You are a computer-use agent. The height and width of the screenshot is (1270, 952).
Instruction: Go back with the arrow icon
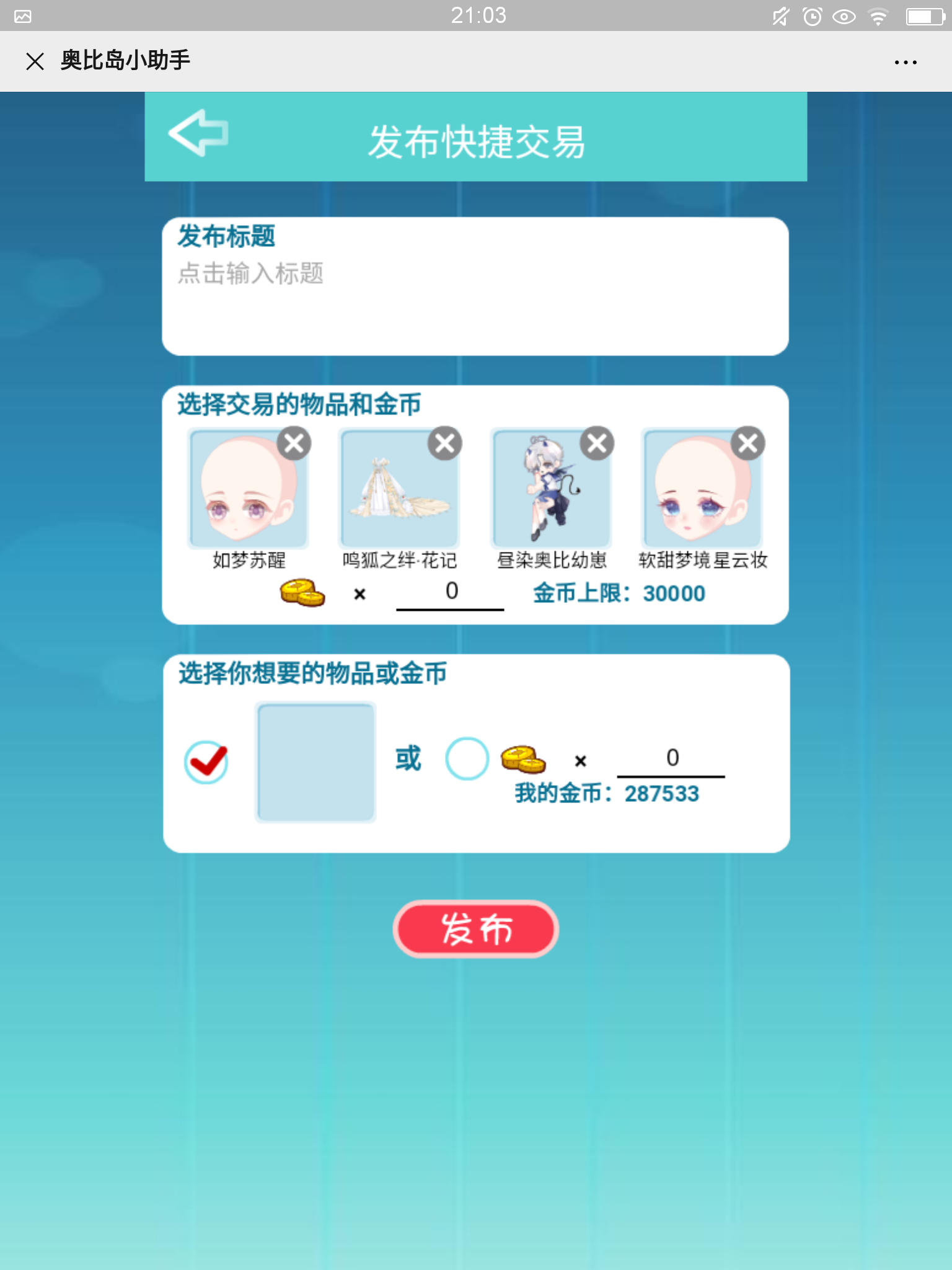[198, 133]
